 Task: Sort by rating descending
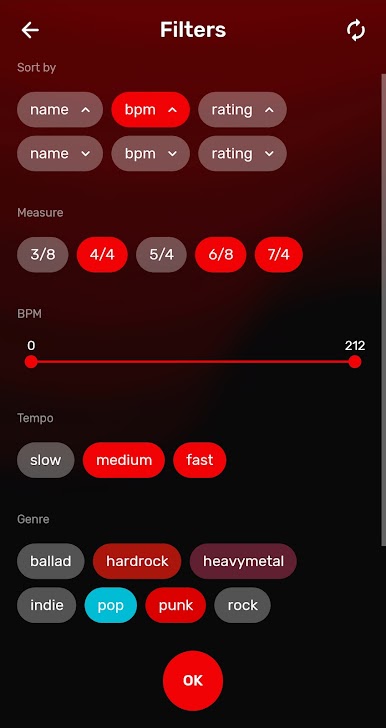point(242,154)
